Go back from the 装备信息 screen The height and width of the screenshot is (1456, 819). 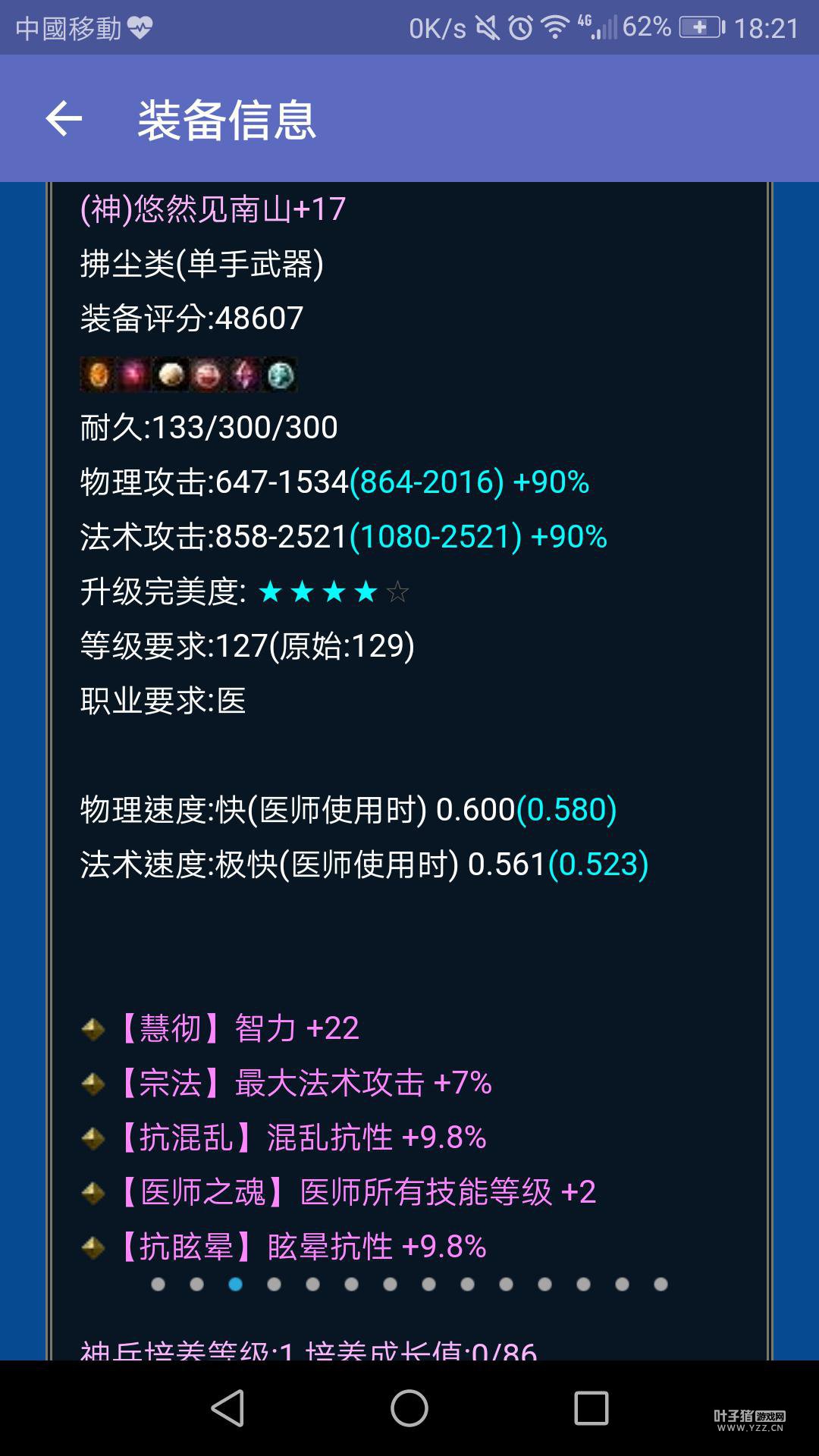(64, 119)
